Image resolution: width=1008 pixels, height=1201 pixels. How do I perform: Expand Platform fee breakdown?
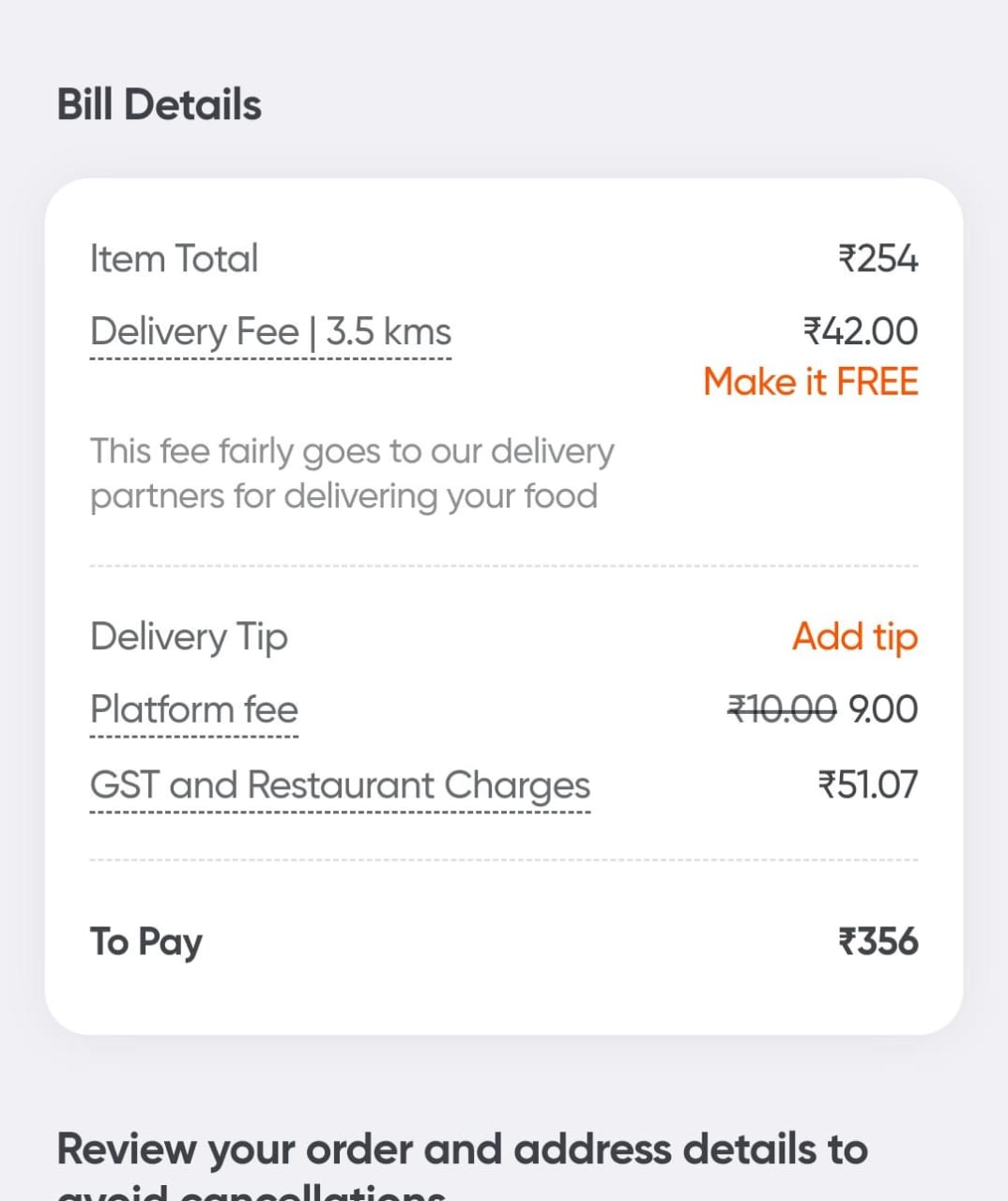point(193,710)
